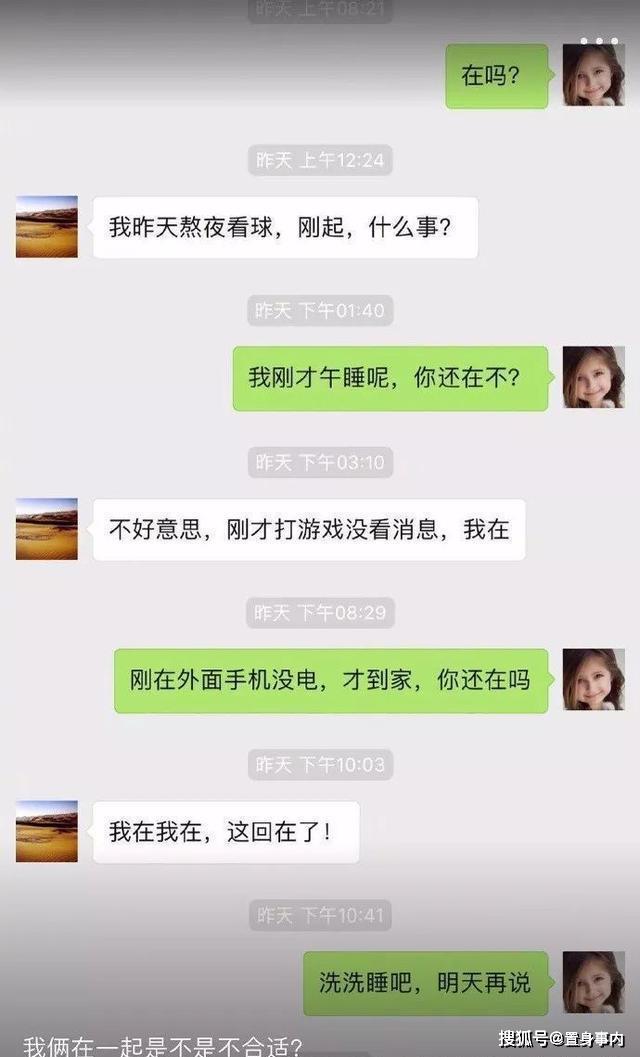Open the girl's avatar beside "在吗？"

[x=593, y=76]
